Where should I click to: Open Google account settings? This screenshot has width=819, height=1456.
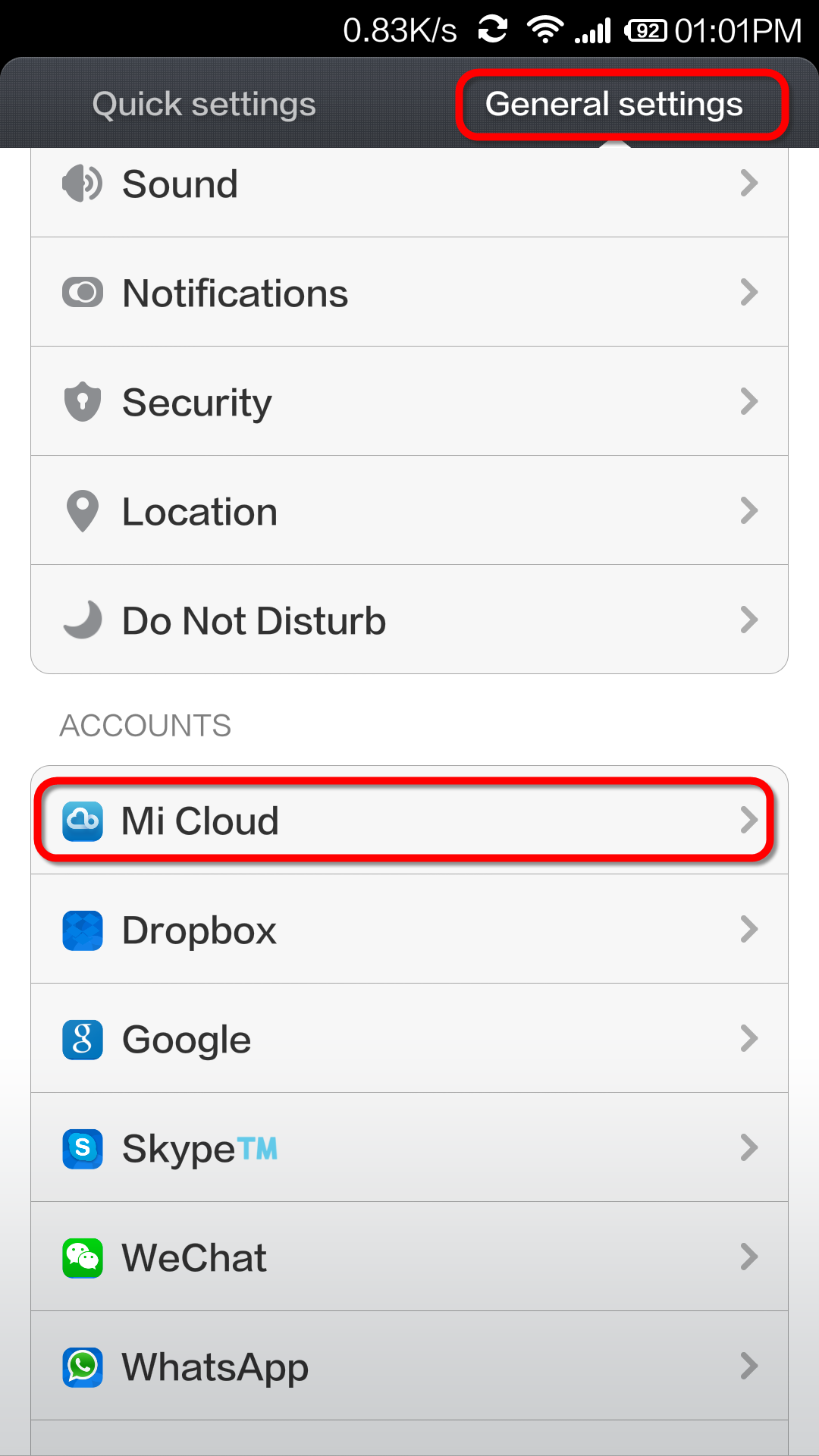tap(409, 1039)
